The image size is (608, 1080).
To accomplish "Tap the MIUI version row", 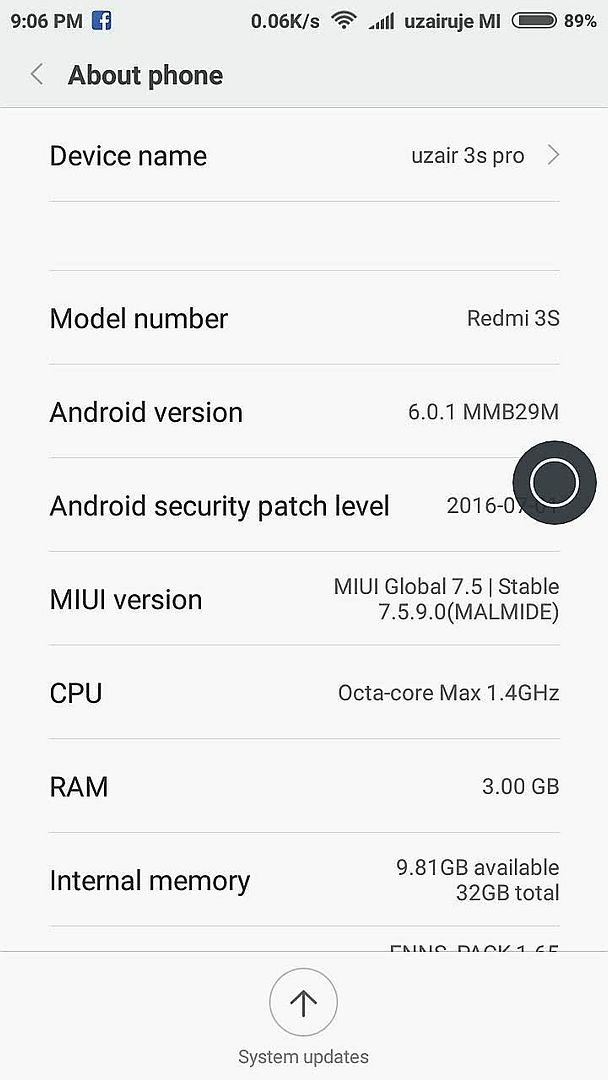I will tap(304, 599).
